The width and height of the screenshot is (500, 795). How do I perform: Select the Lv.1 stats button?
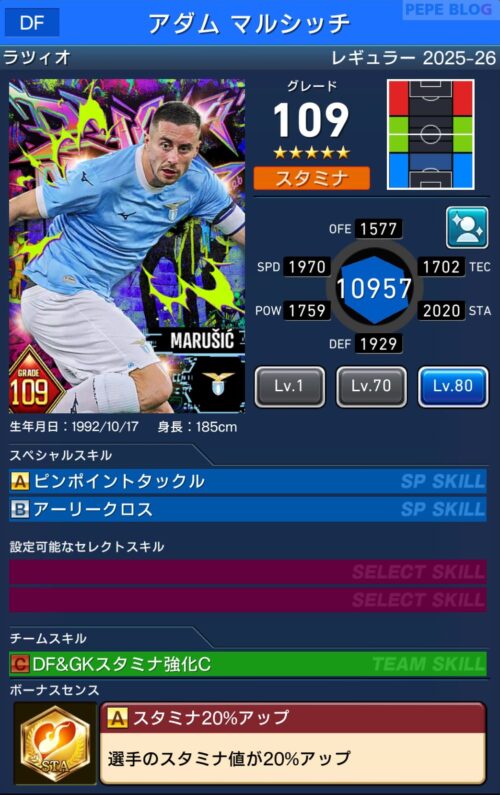pyautogui.click(x=290, y=387)
